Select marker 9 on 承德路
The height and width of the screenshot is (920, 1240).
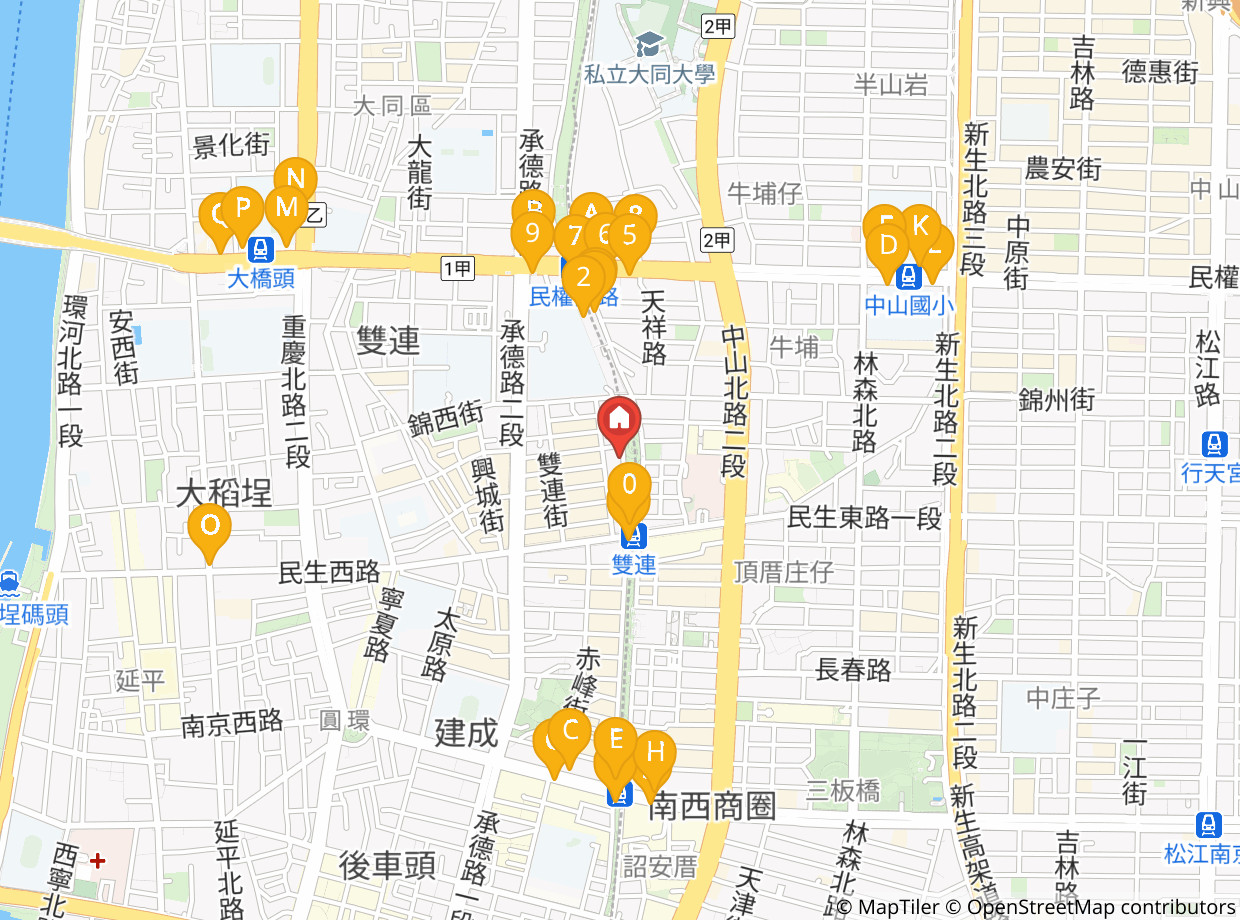(x=532, y=234)
